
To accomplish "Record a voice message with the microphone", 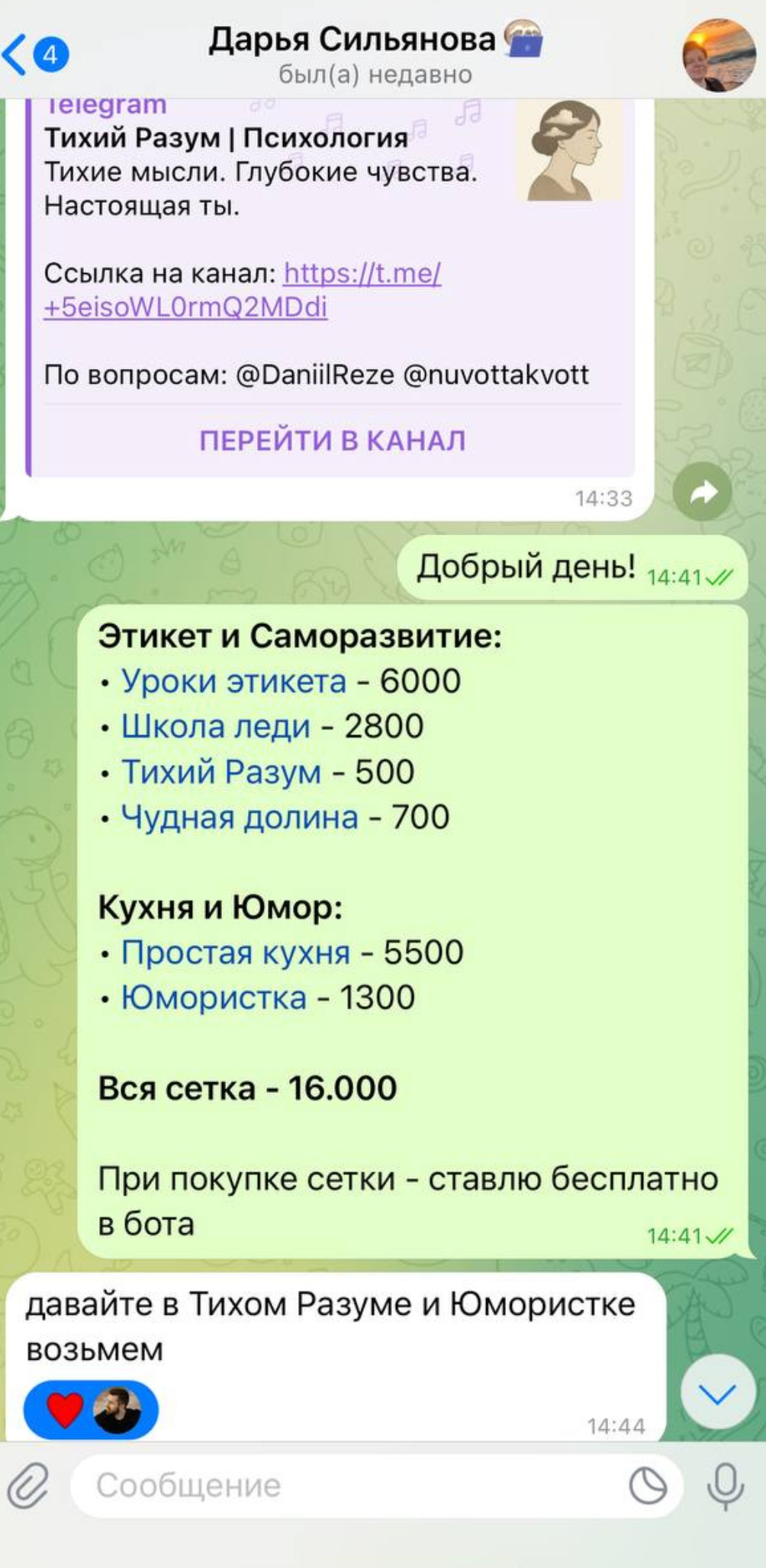I will point(724,1485).
